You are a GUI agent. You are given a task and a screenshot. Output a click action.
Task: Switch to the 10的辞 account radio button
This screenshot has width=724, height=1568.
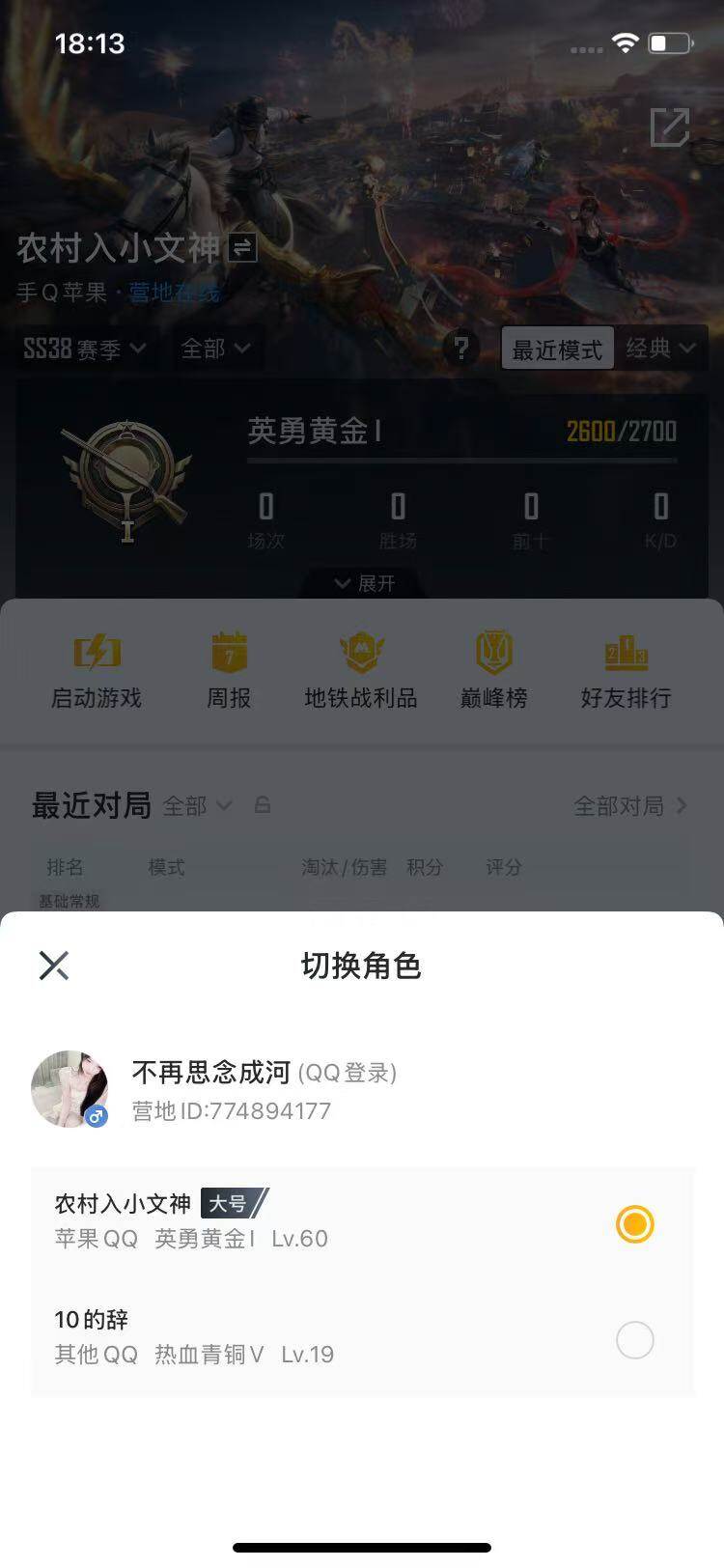634,1340
